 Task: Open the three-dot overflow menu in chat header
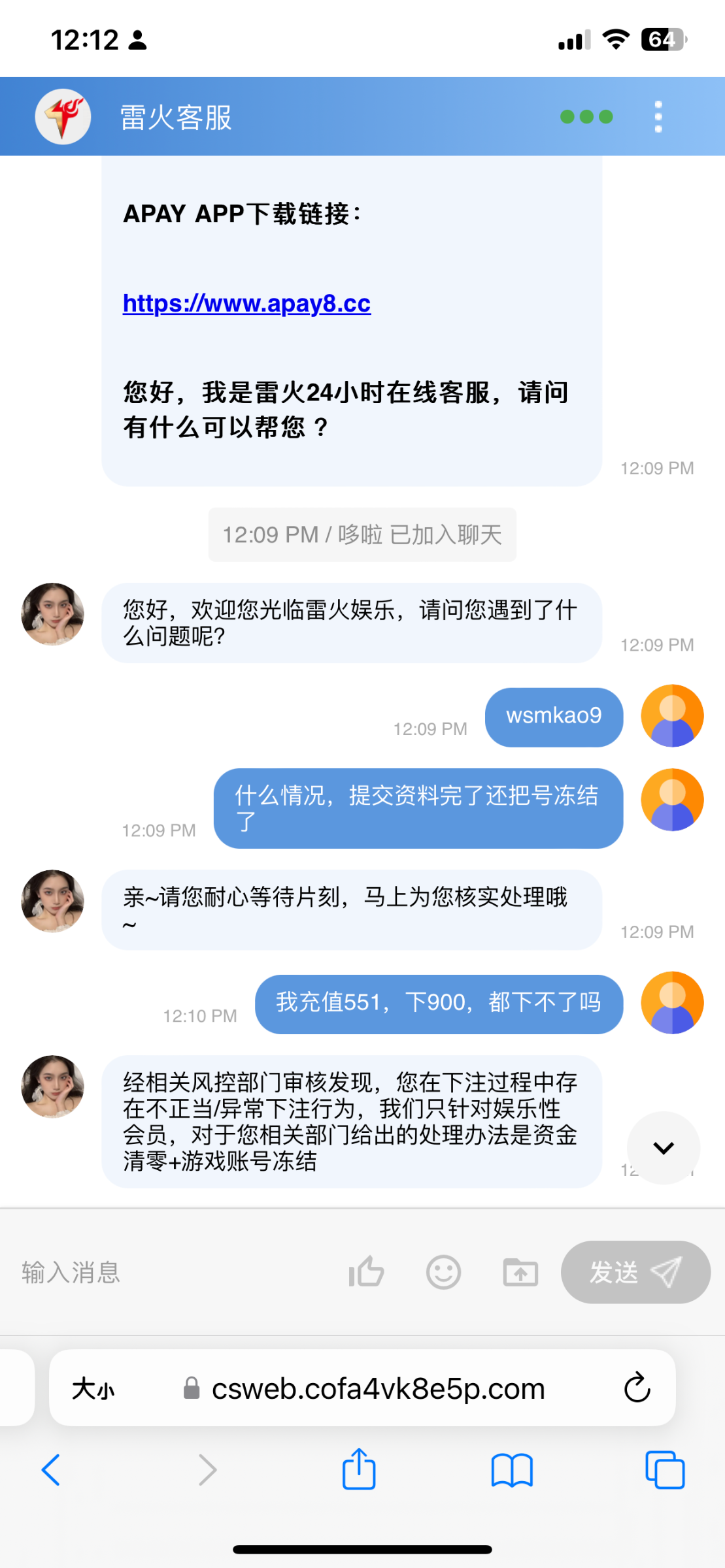(658, 117)
